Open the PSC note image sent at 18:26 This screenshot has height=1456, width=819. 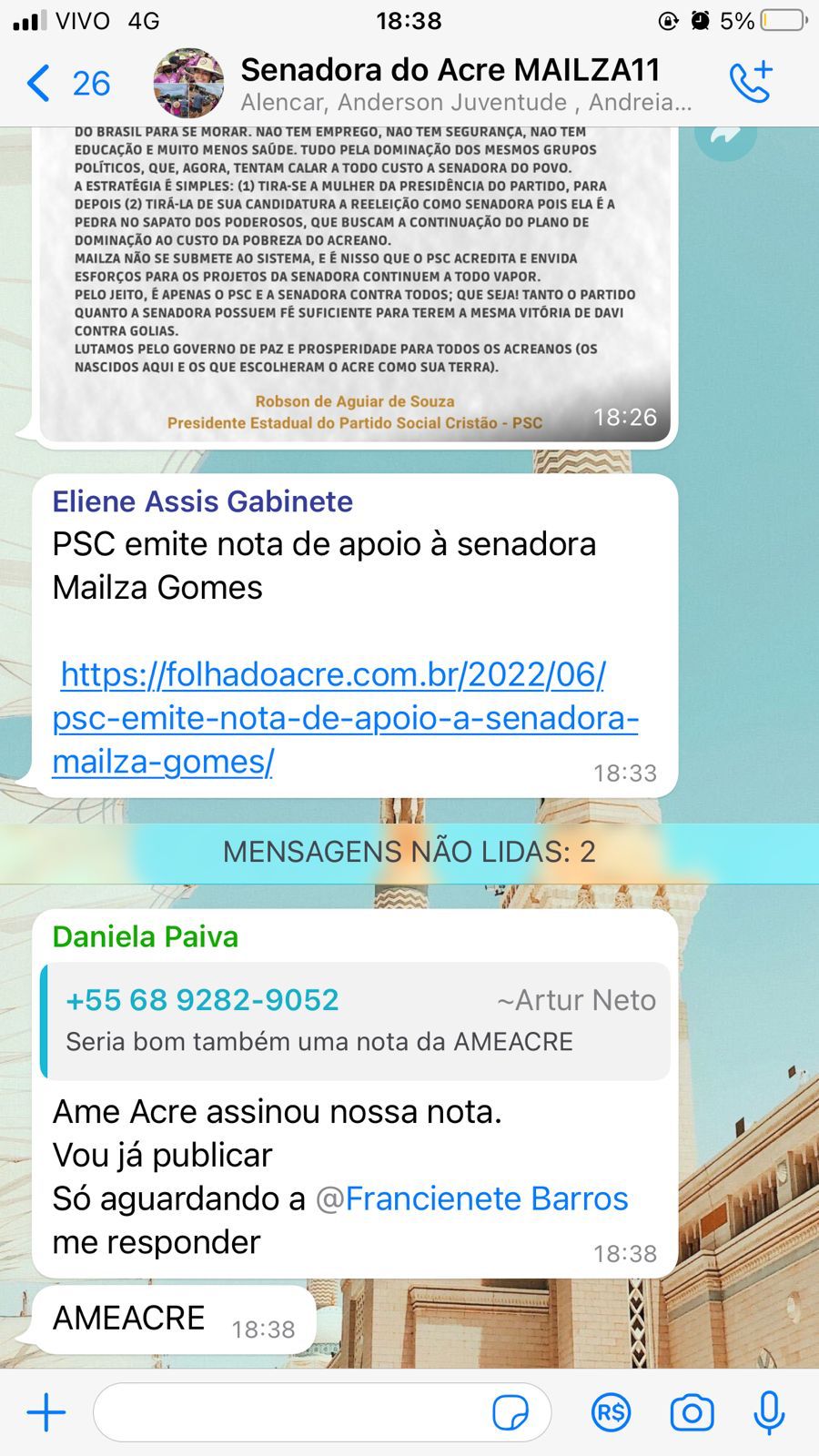tap(355, 284)
